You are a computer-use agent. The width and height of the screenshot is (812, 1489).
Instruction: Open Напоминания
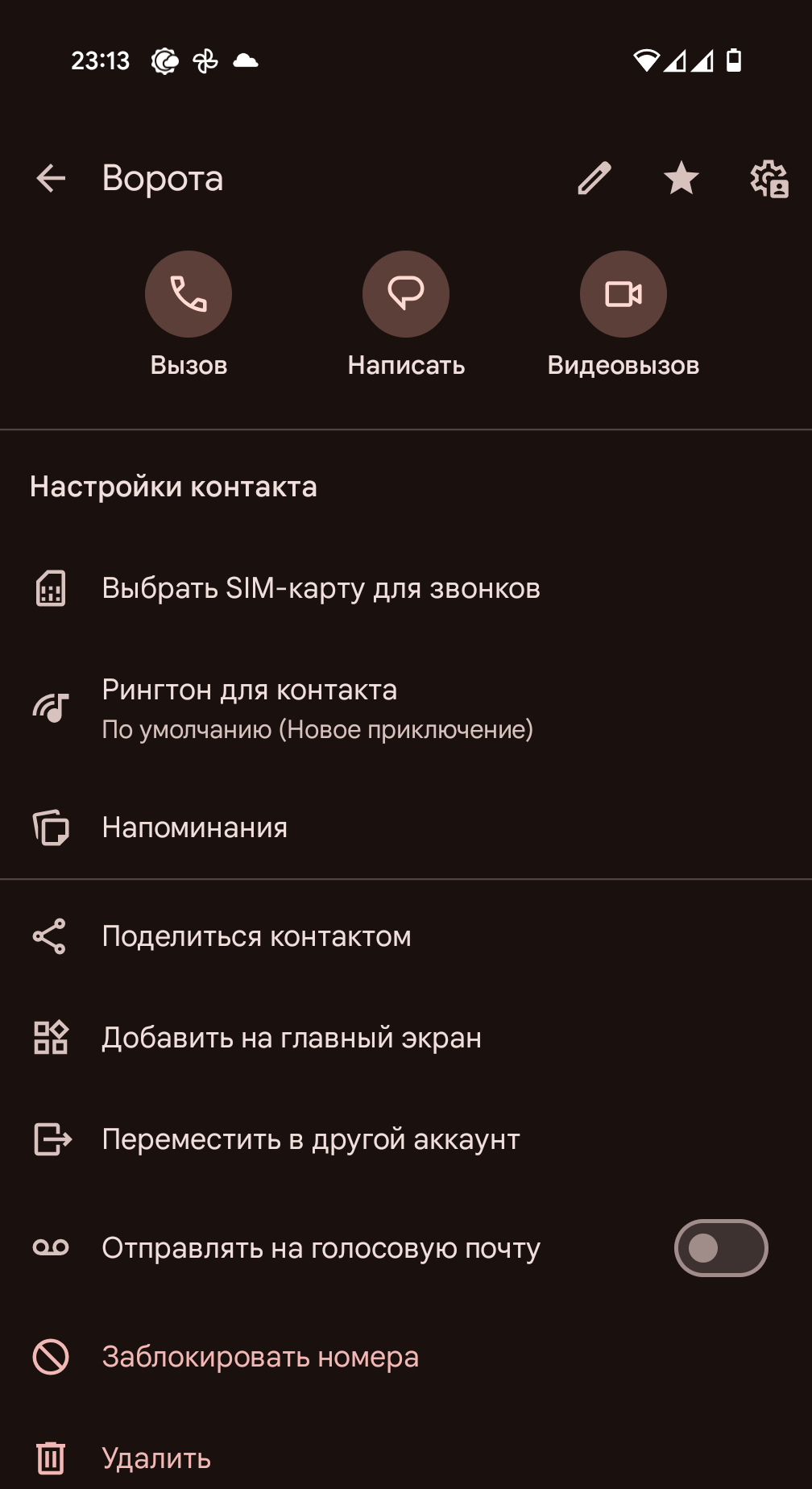(x=195, y=827)
